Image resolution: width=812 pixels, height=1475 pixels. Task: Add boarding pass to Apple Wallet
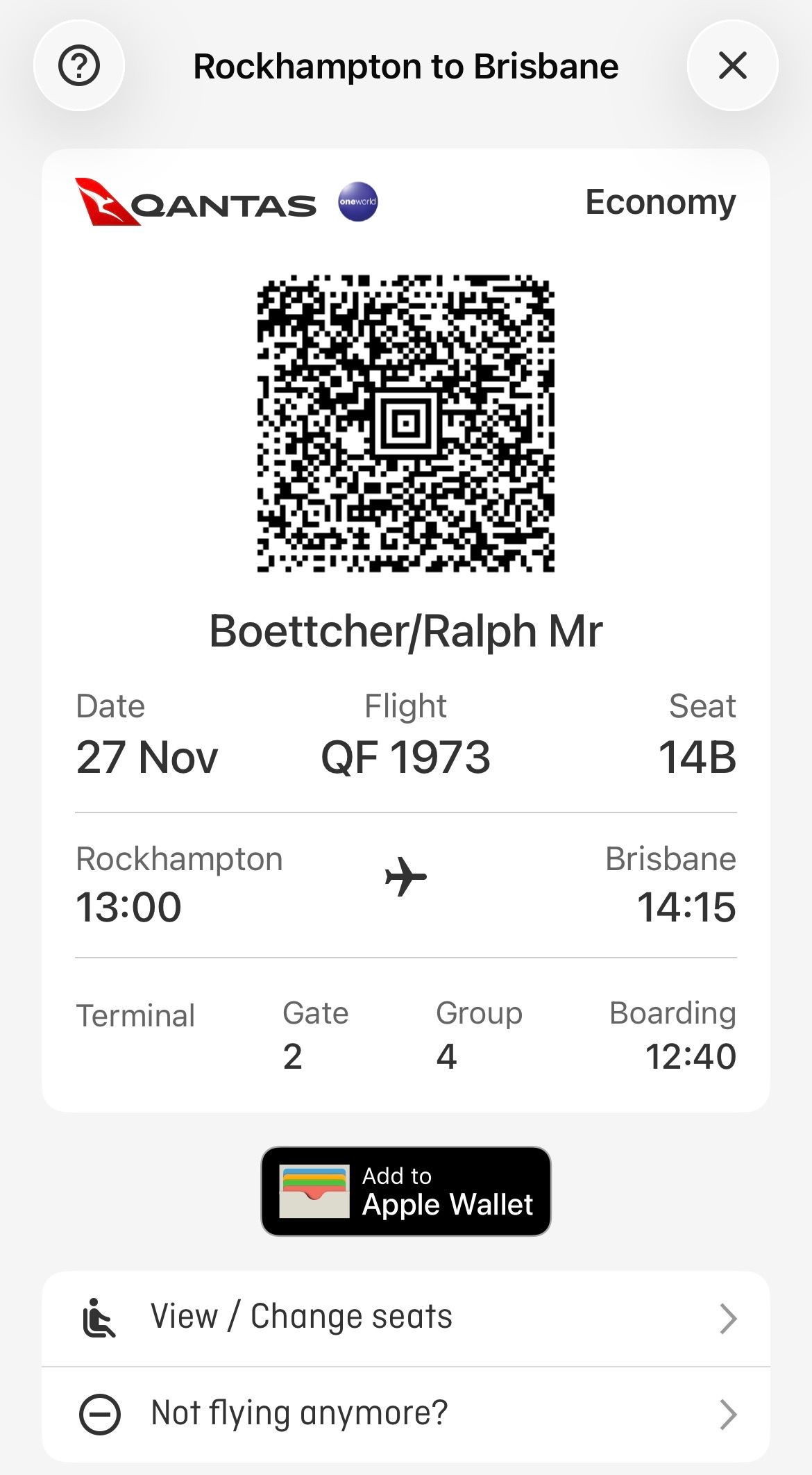[x=406, y=1190]
